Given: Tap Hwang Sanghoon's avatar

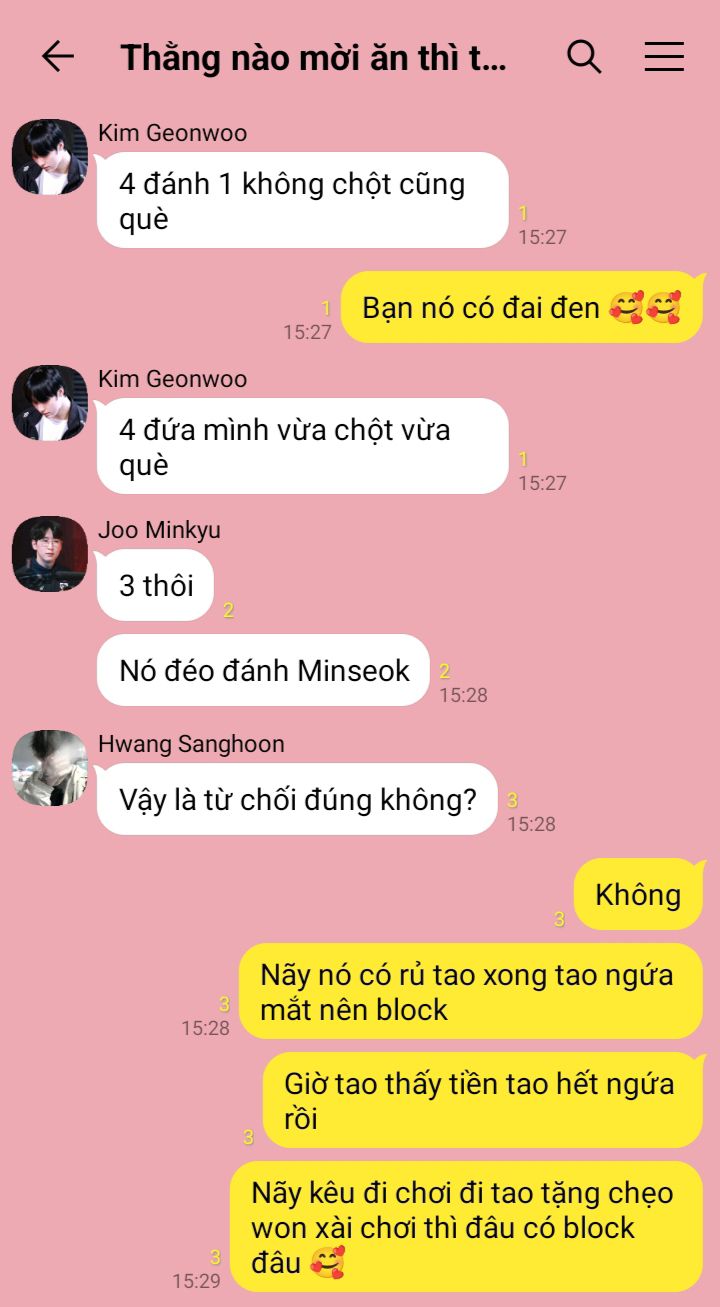Looking at the screenshot, I should click(50, 768).
